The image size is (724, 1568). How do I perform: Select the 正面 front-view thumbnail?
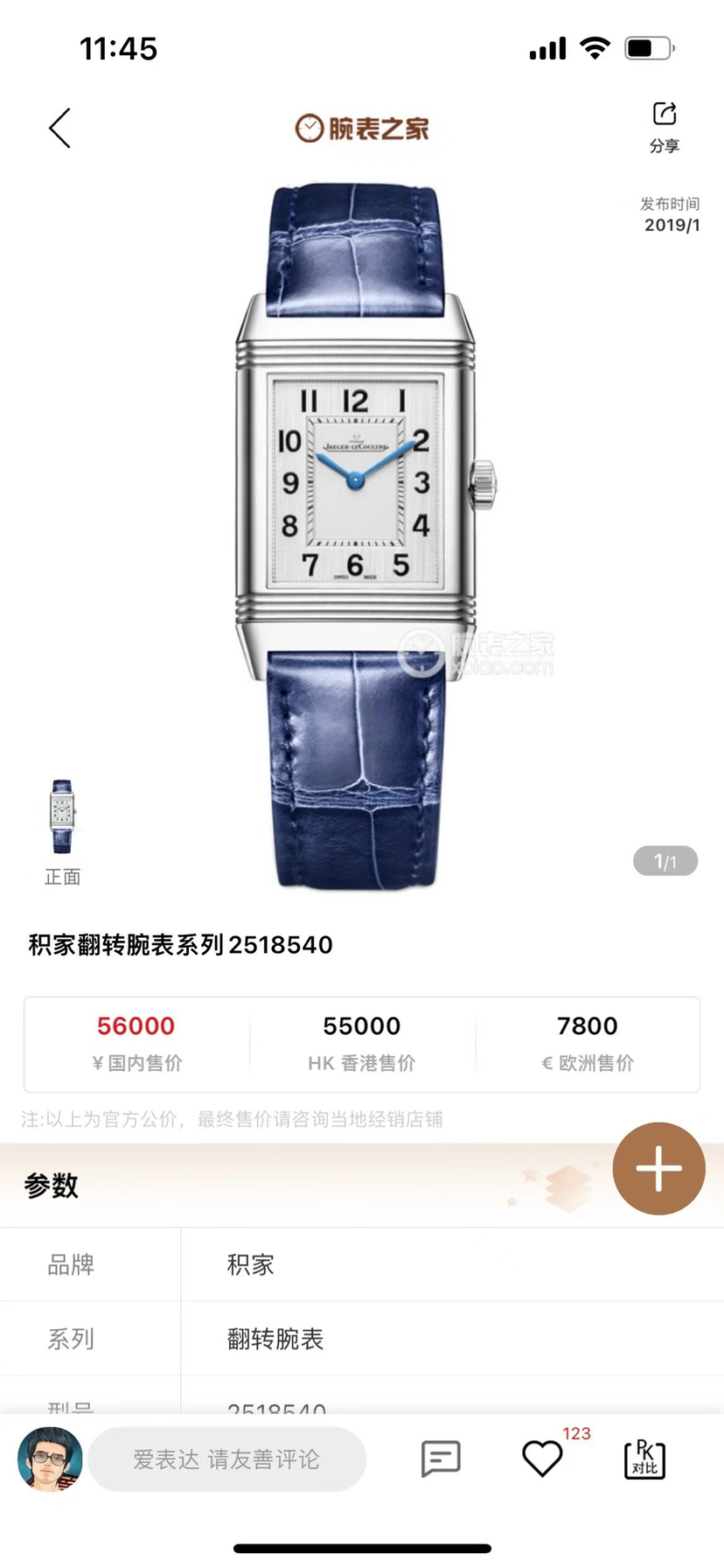tap(62, 817)
